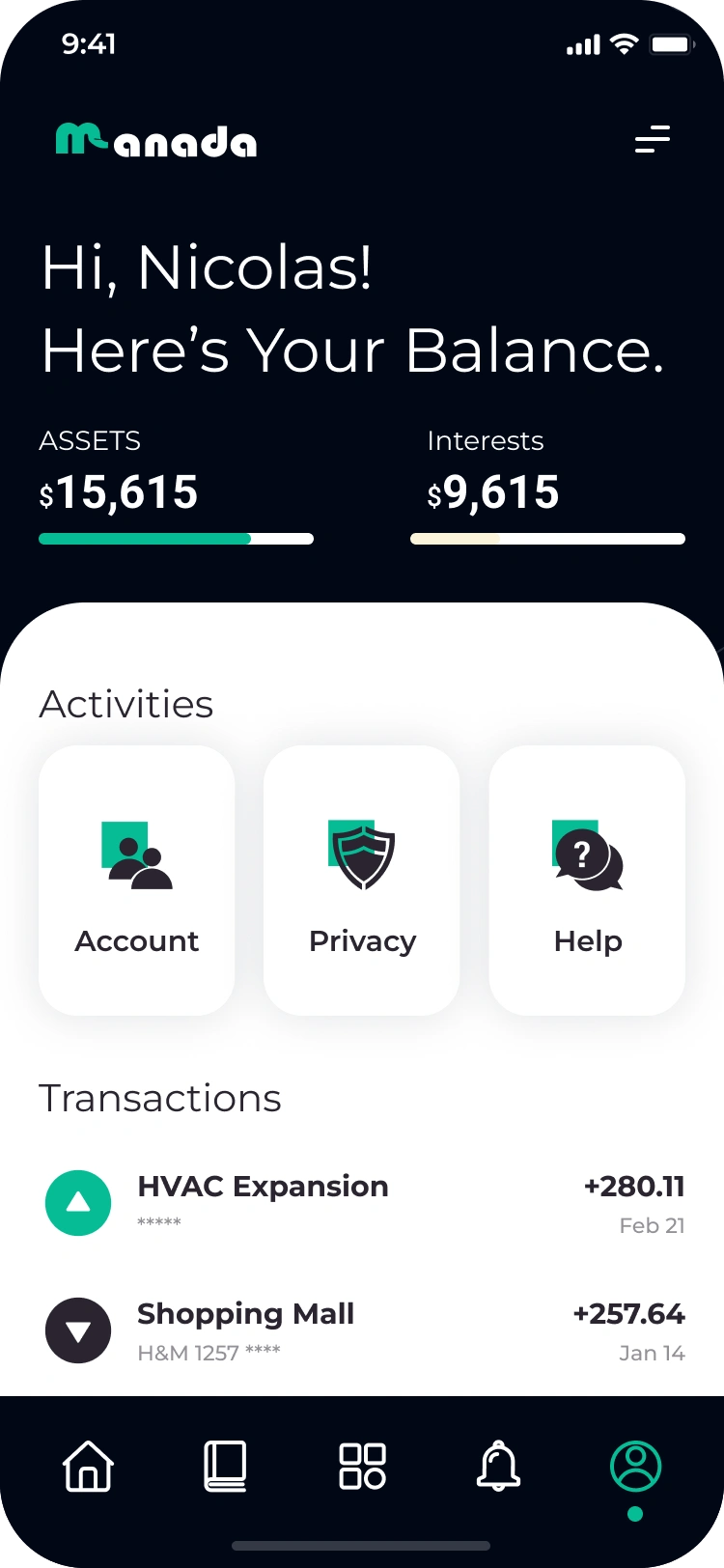View the HVAC Expansion transaction
The width and height of the screenshot is (724, 1568).
click(x=362, y=1203)
